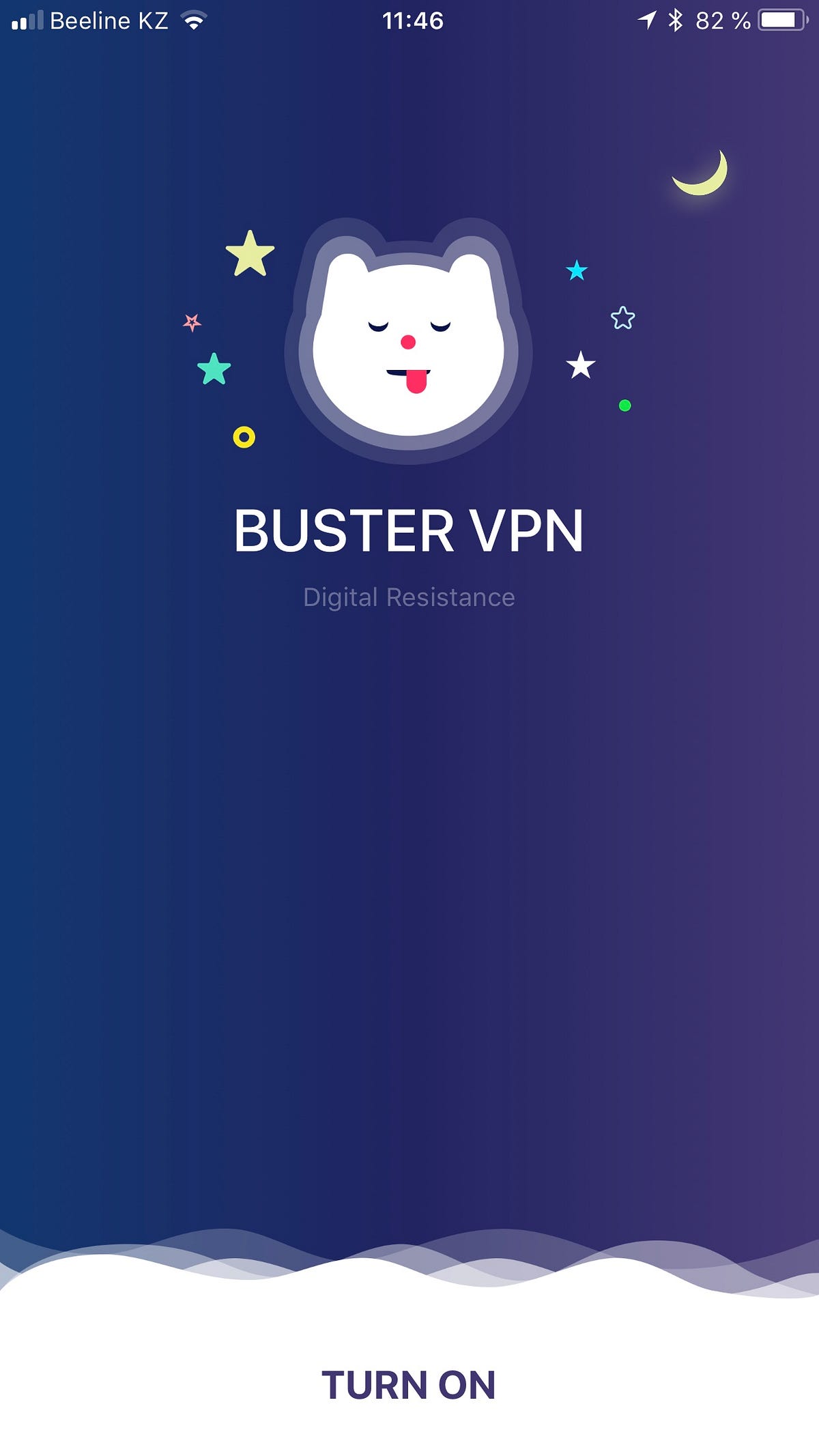Image resolution: width=819 pixels, height=1456 pixels.
Task: Tap the TURN ON button
Action: pyautogui.click(x=408, y=1385)
